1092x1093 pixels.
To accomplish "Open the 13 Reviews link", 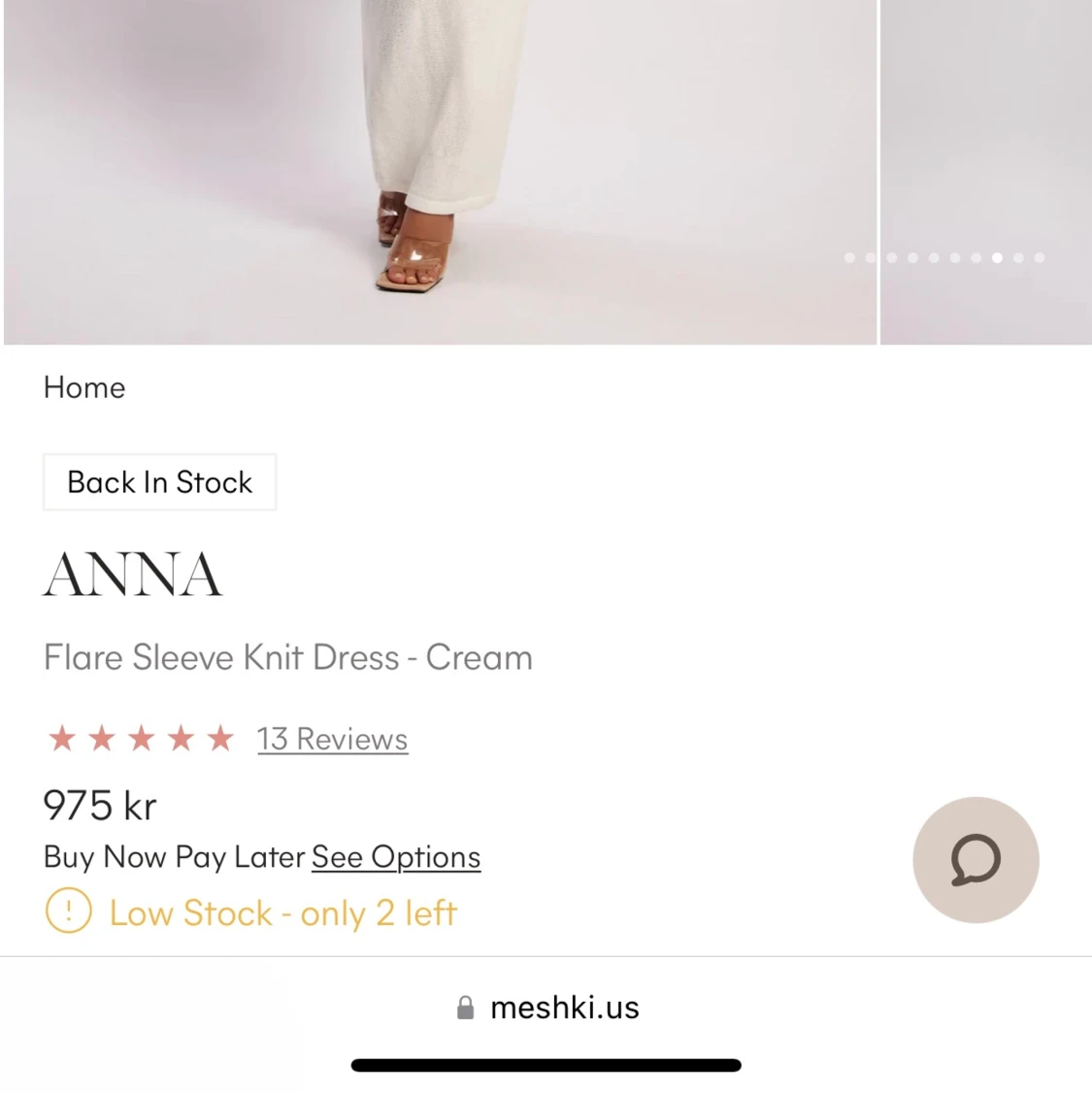I will pyautogui.click(x=332, y=740).
